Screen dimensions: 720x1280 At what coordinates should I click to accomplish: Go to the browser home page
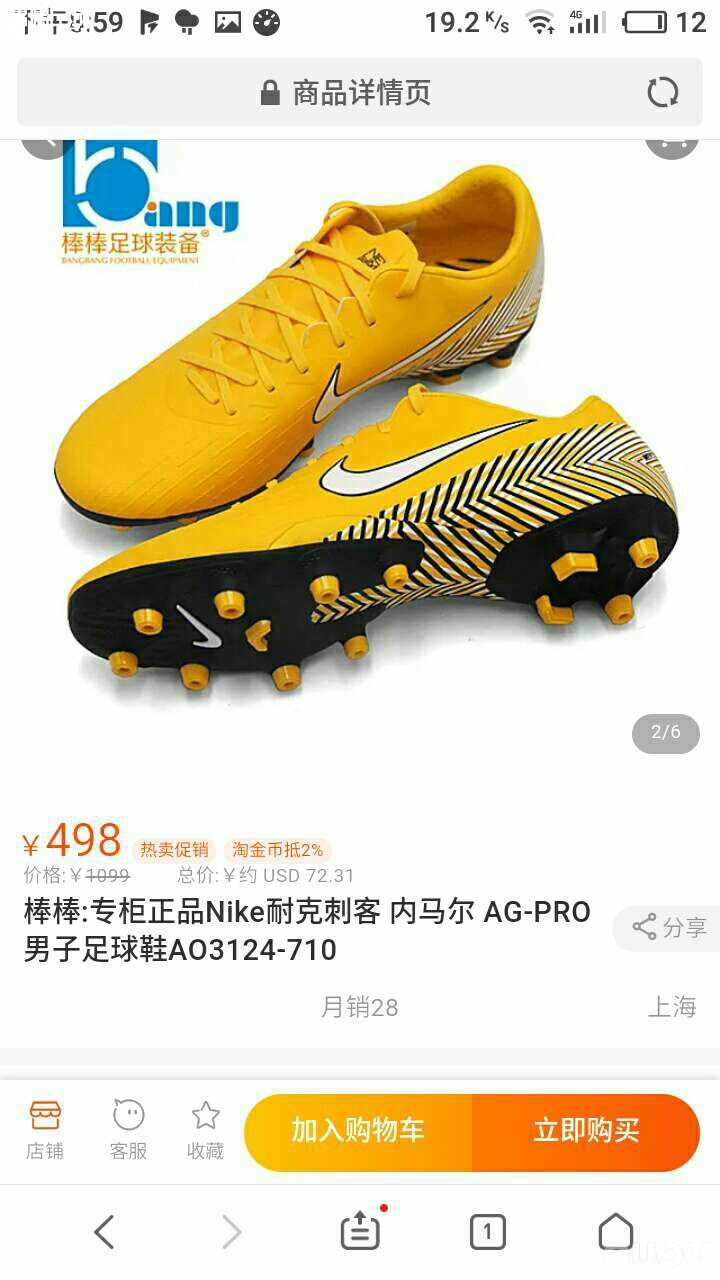615,1232
